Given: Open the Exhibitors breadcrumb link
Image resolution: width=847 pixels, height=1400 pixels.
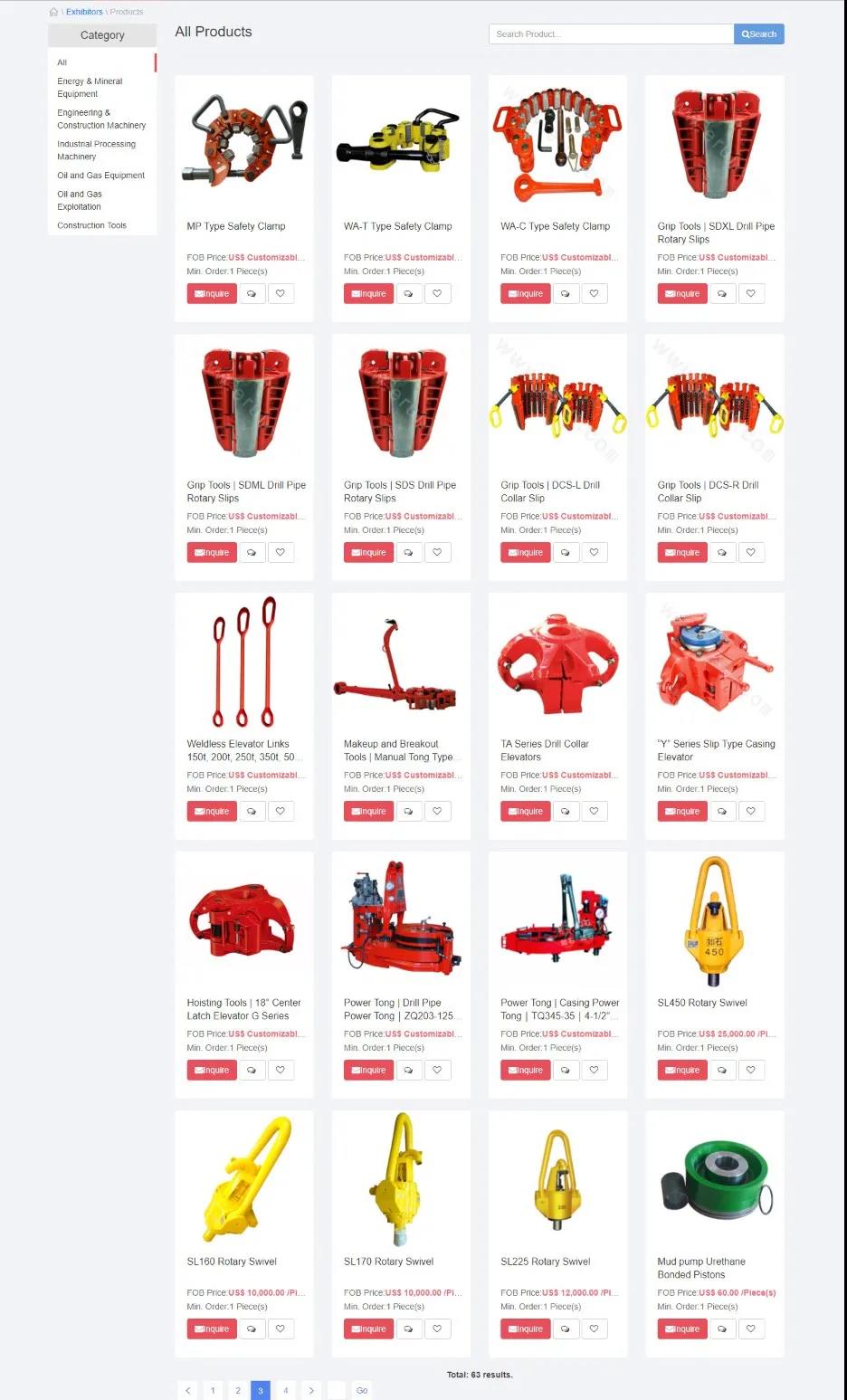Looking at the screenshot, I should pyautogui.click(x=84, y=12).
